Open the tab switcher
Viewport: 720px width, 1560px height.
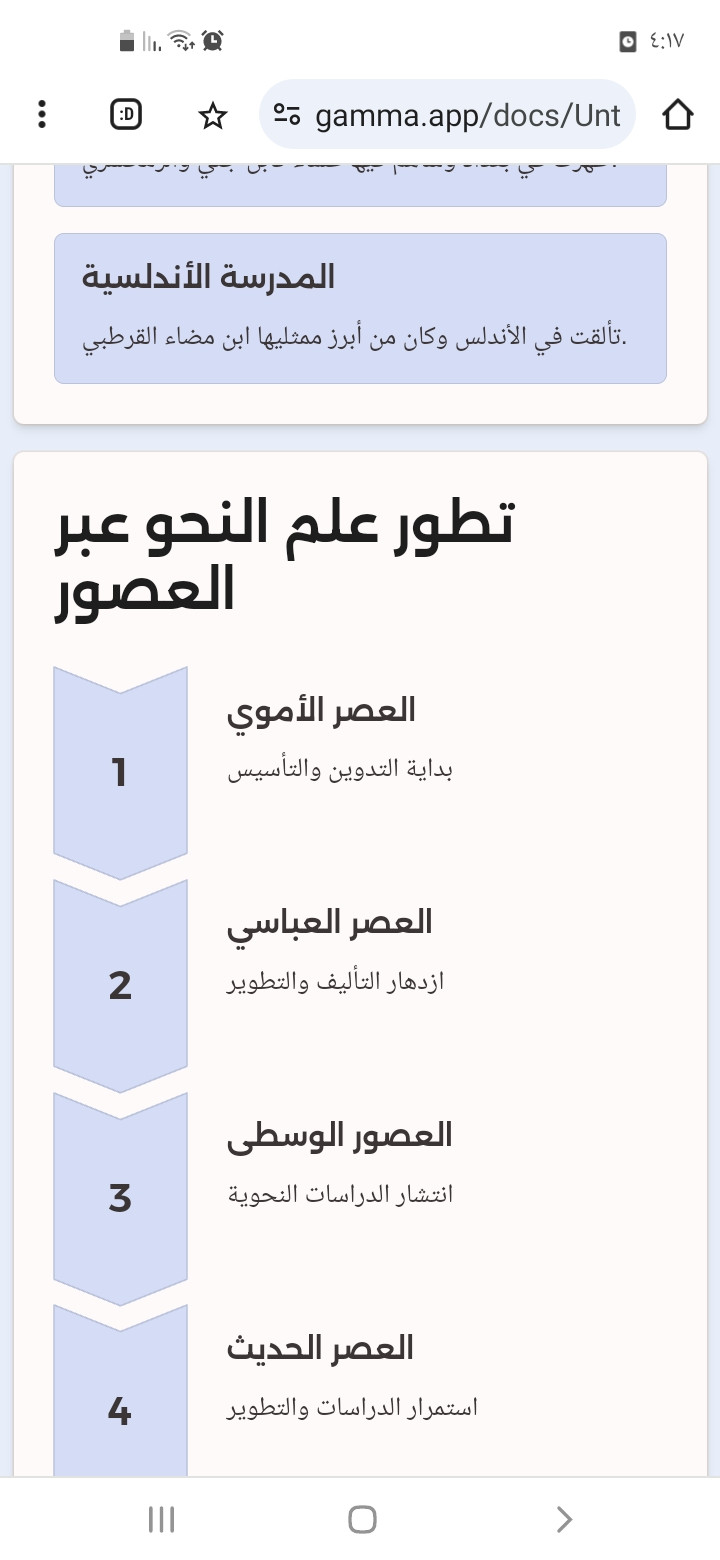[x=126, y=115]
